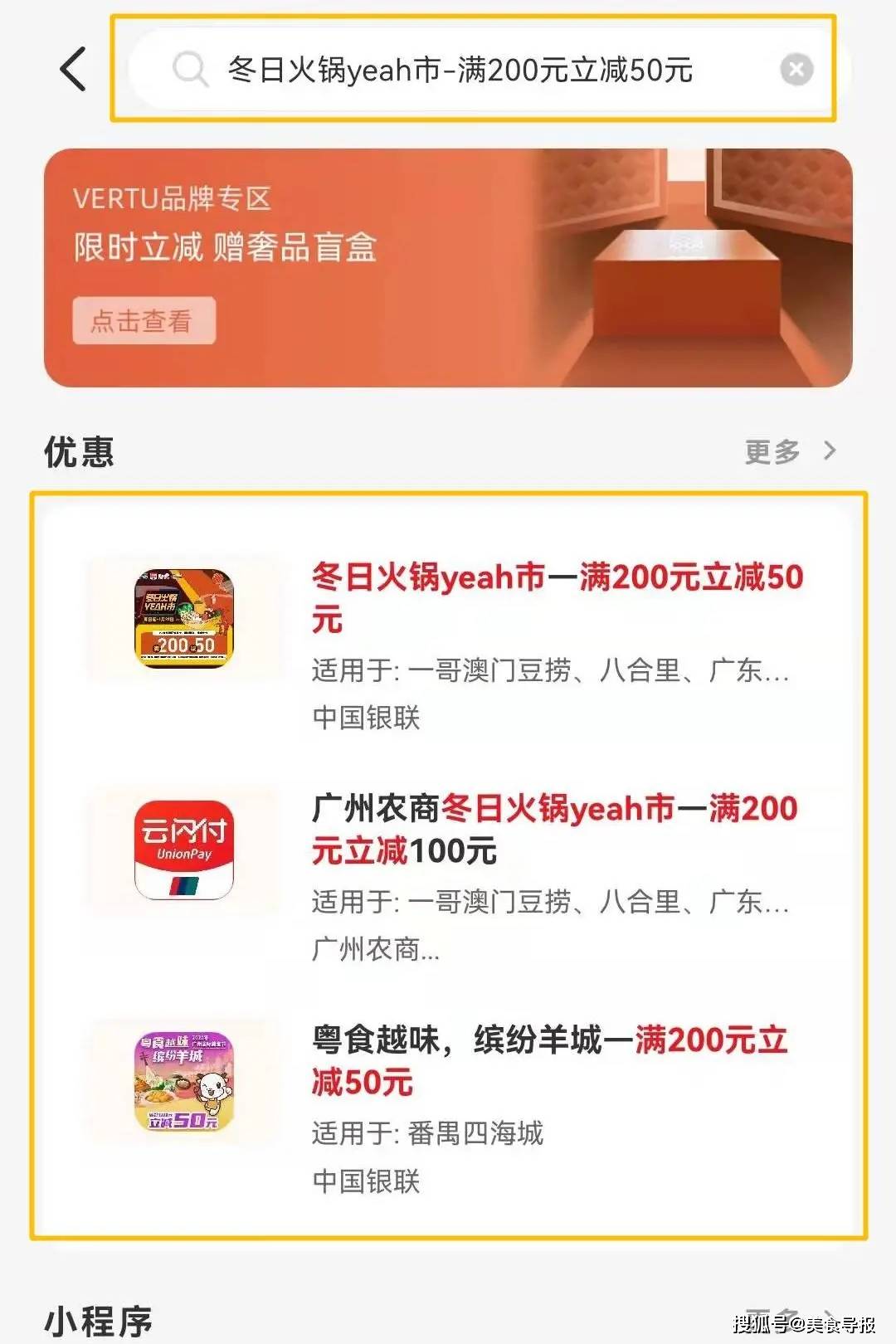
Task: Tap the search field with 冬日火锅yeah市 query
Action: pos(460,70)
